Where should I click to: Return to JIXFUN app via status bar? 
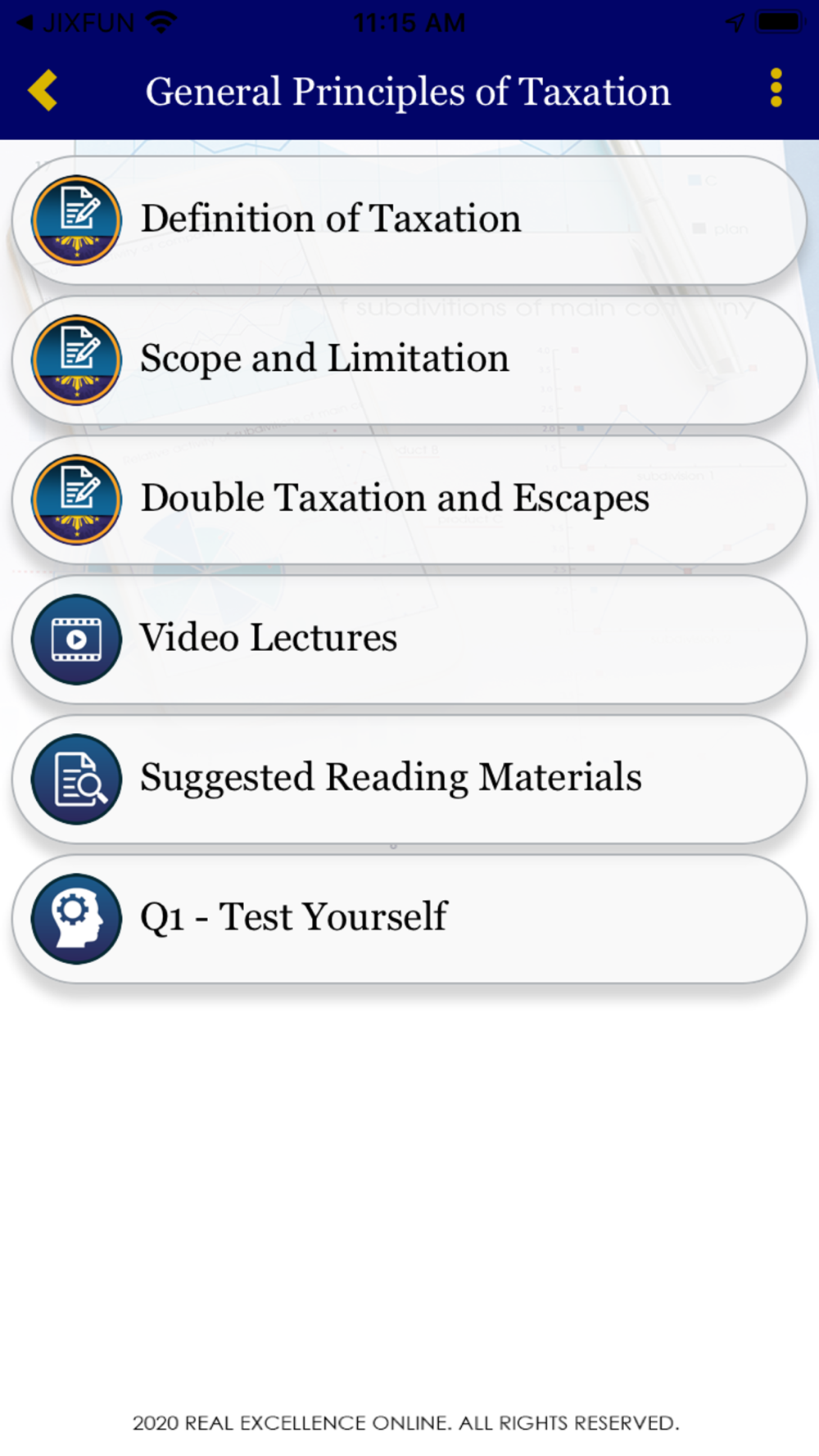tap(75, 22)
